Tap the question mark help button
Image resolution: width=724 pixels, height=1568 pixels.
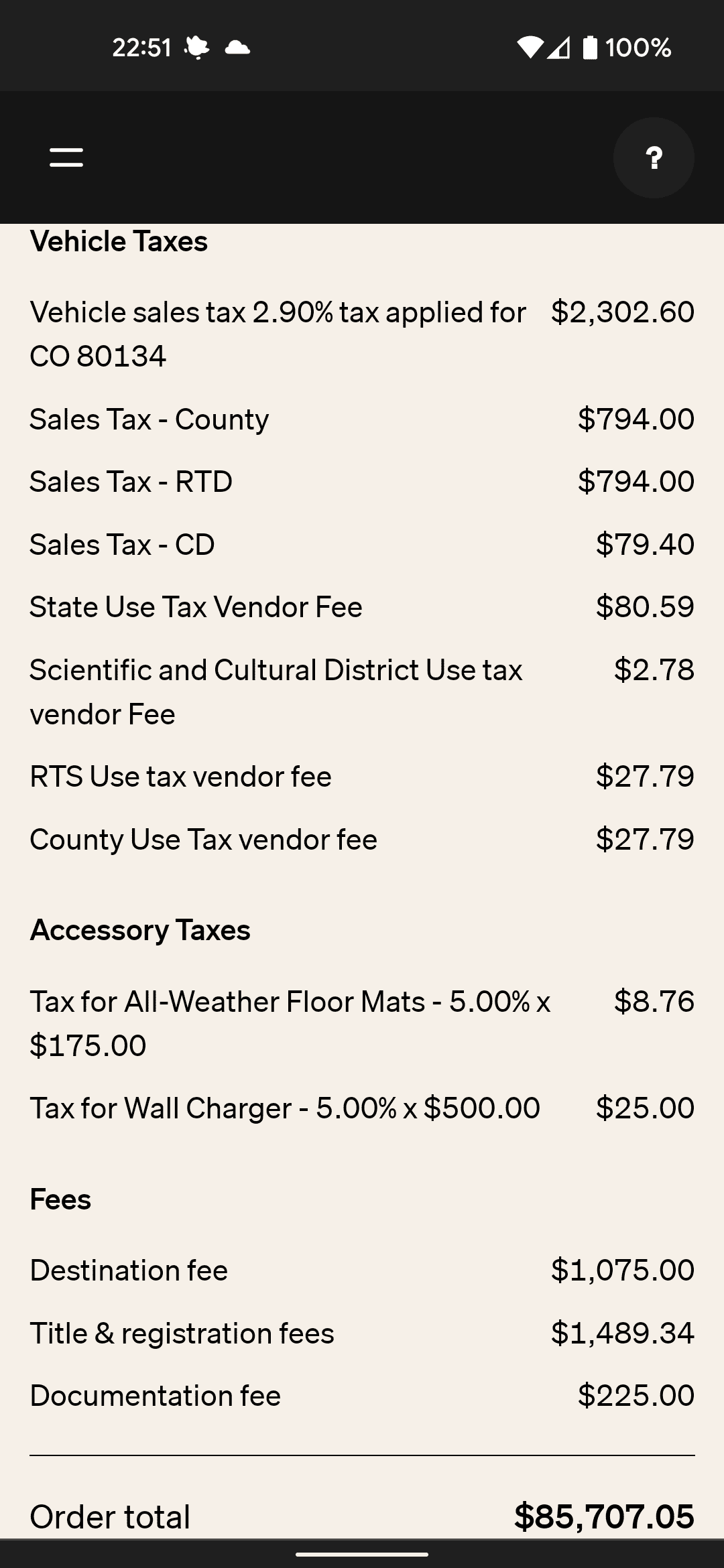pos(654,157)
